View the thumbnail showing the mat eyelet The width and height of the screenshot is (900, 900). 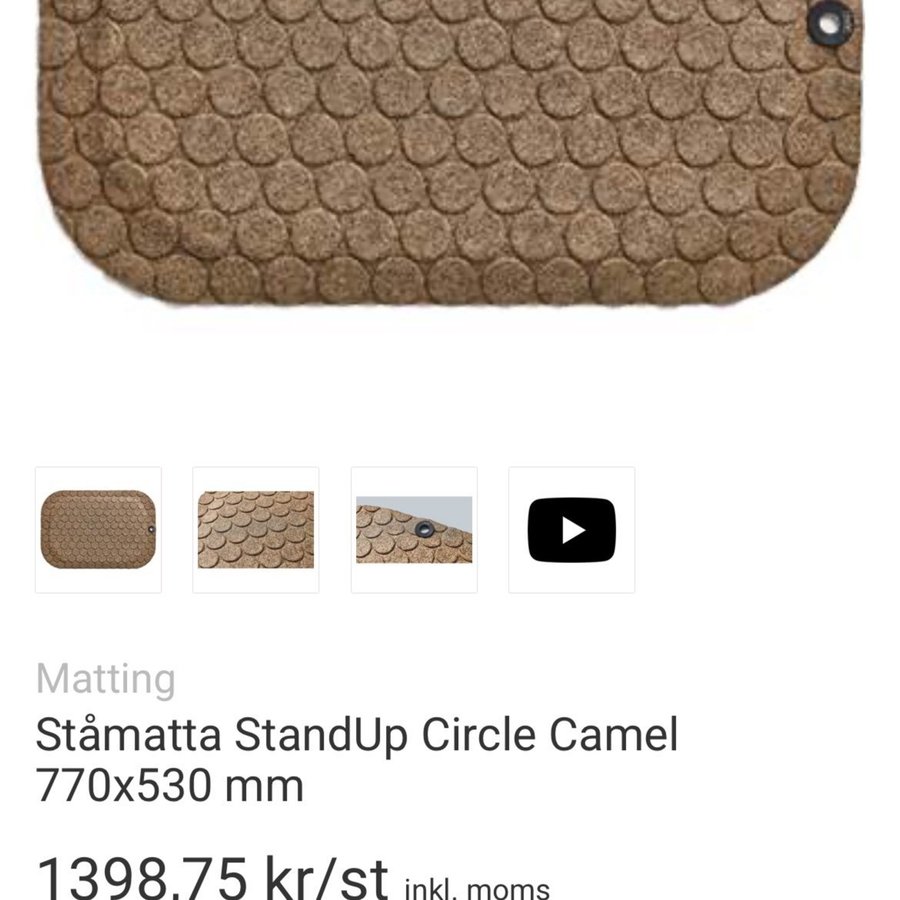click(414, 530)
